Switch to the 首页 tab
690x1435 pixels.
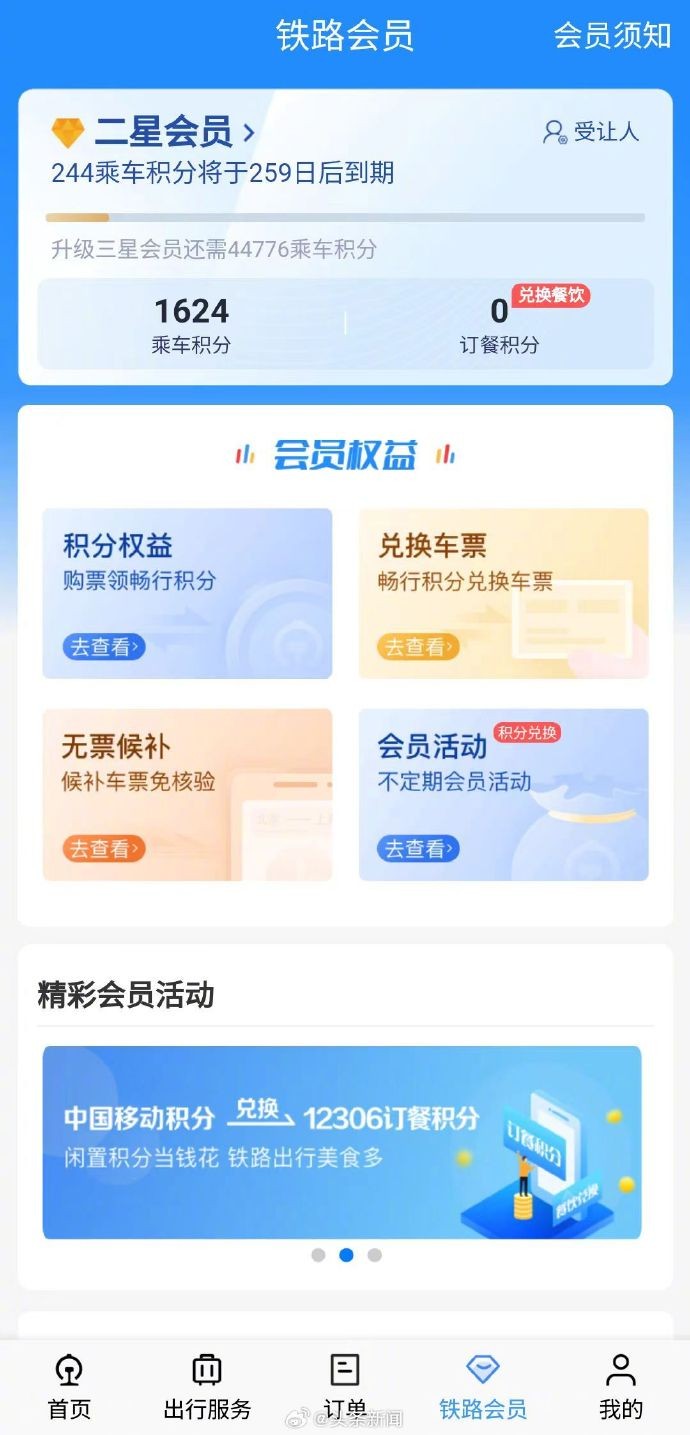coord(69,1387)
